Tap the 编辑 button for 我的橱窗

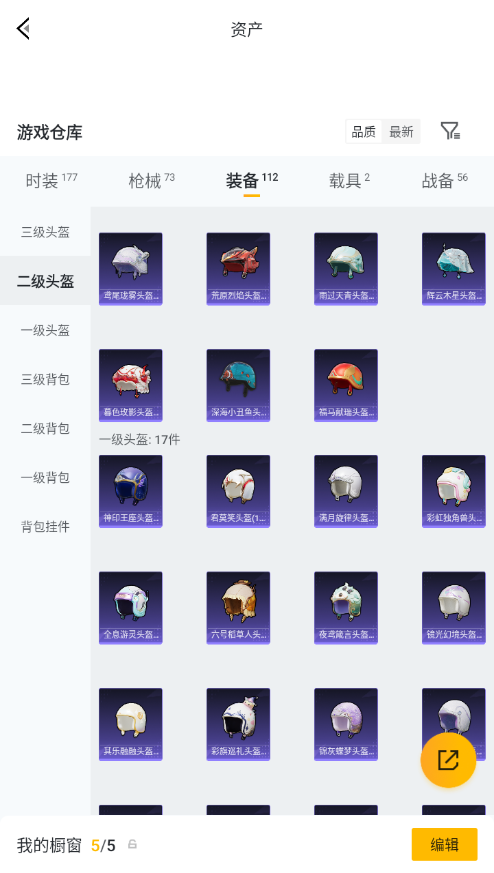click(x=444, y=845)
